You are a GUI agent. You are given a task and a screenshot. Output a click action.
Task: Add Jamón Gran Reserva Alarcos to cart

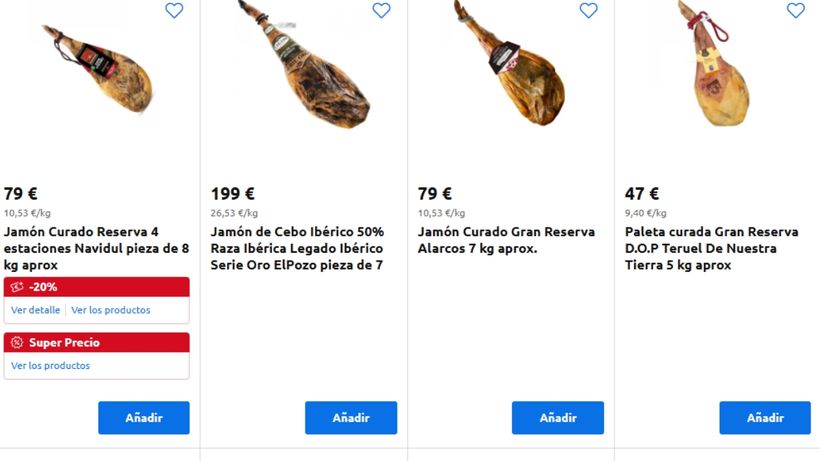(x=557, y=418)
